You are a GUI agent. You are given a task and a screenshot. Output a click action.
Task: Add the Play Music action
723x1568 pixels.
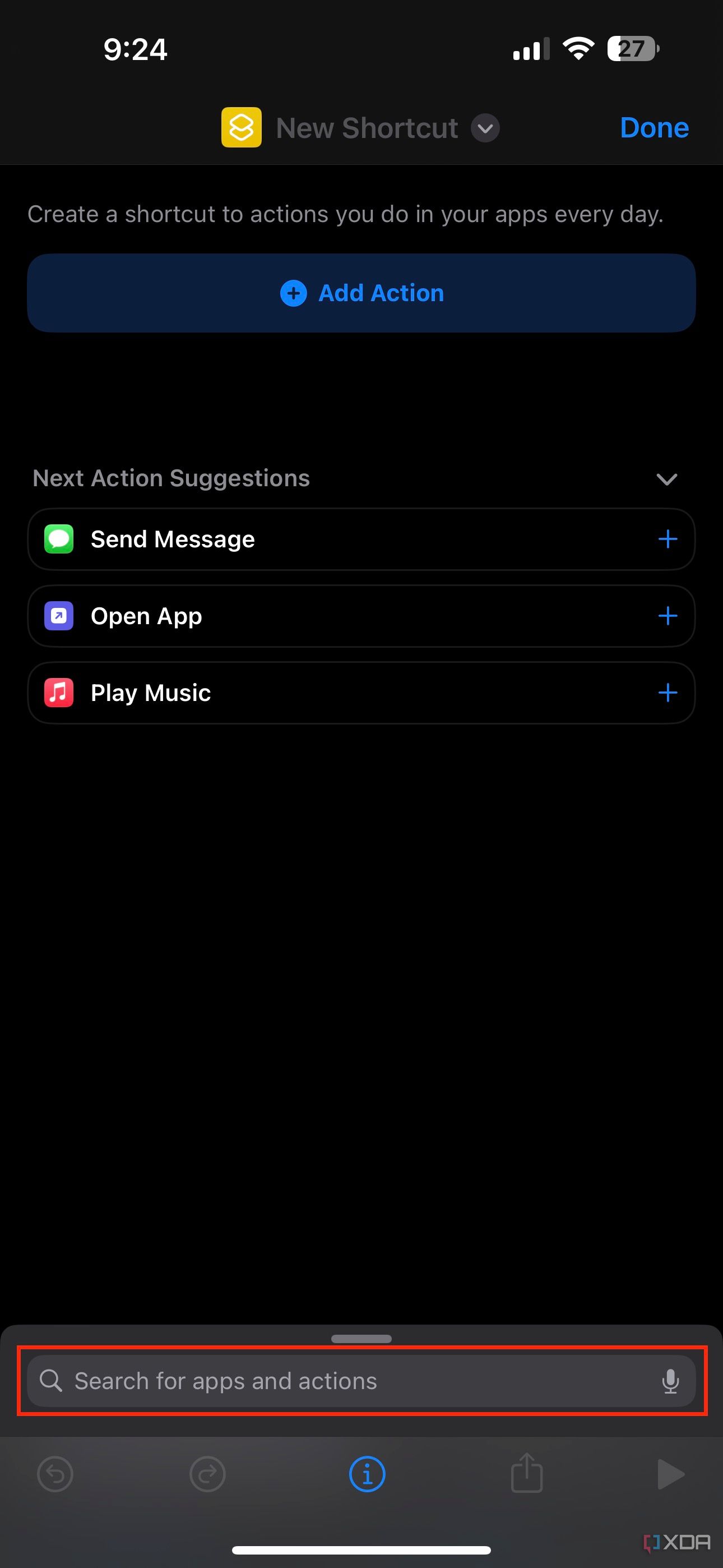668,692
